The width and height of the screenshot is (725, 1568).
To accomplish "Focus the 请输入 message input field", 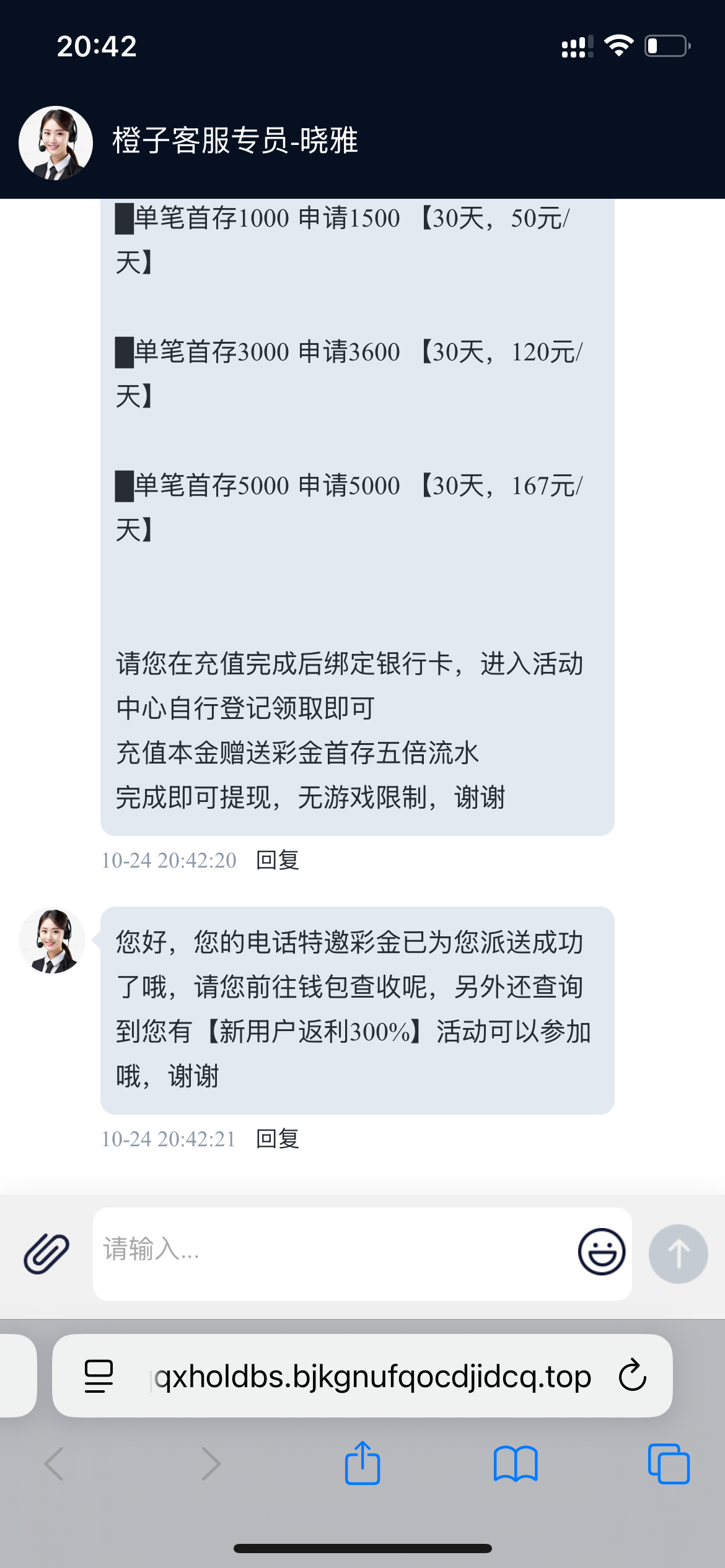I will pyautogui.click(x=335, y=1252).
